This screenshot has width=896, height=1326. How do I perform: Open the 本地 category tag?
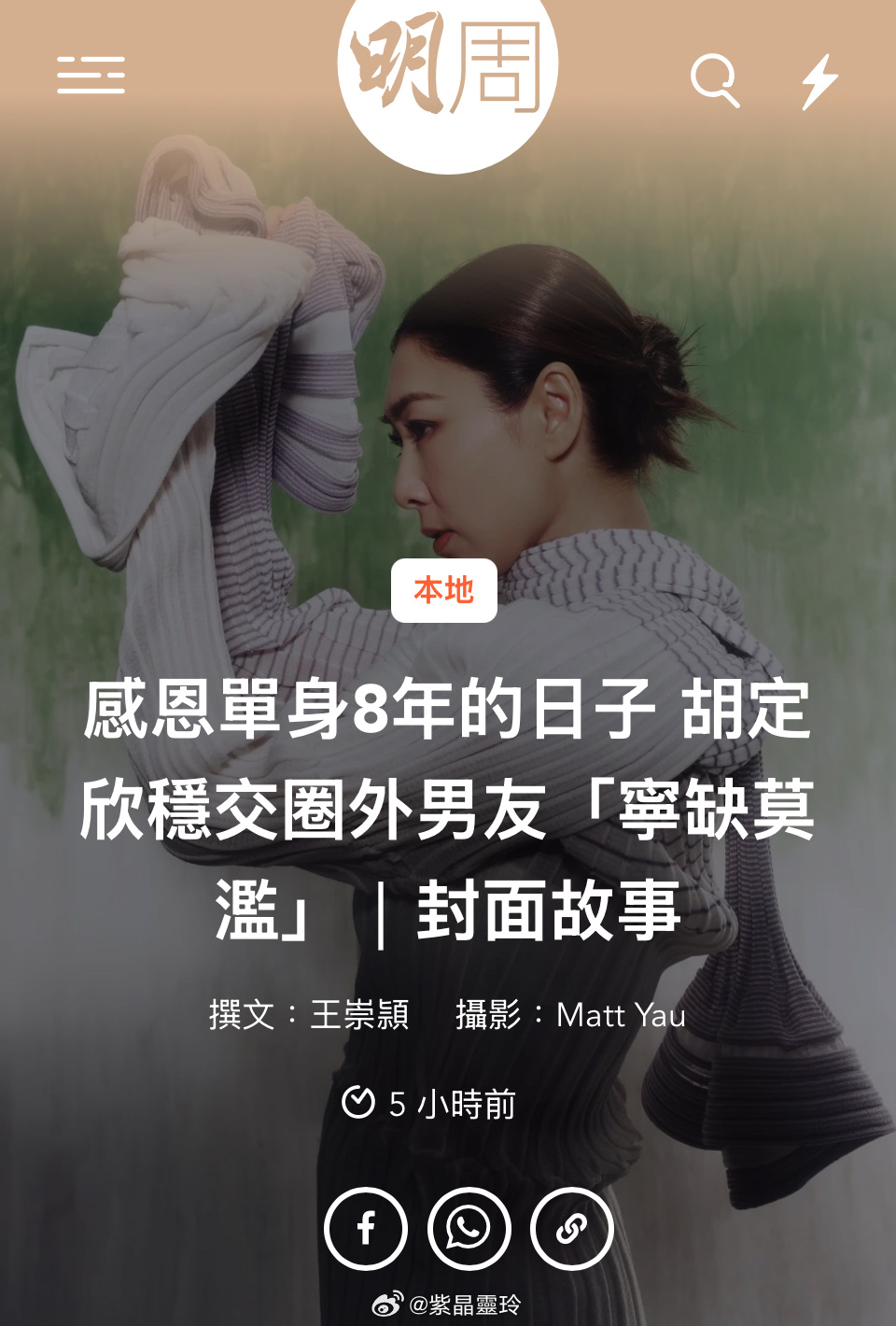[444, 590]
